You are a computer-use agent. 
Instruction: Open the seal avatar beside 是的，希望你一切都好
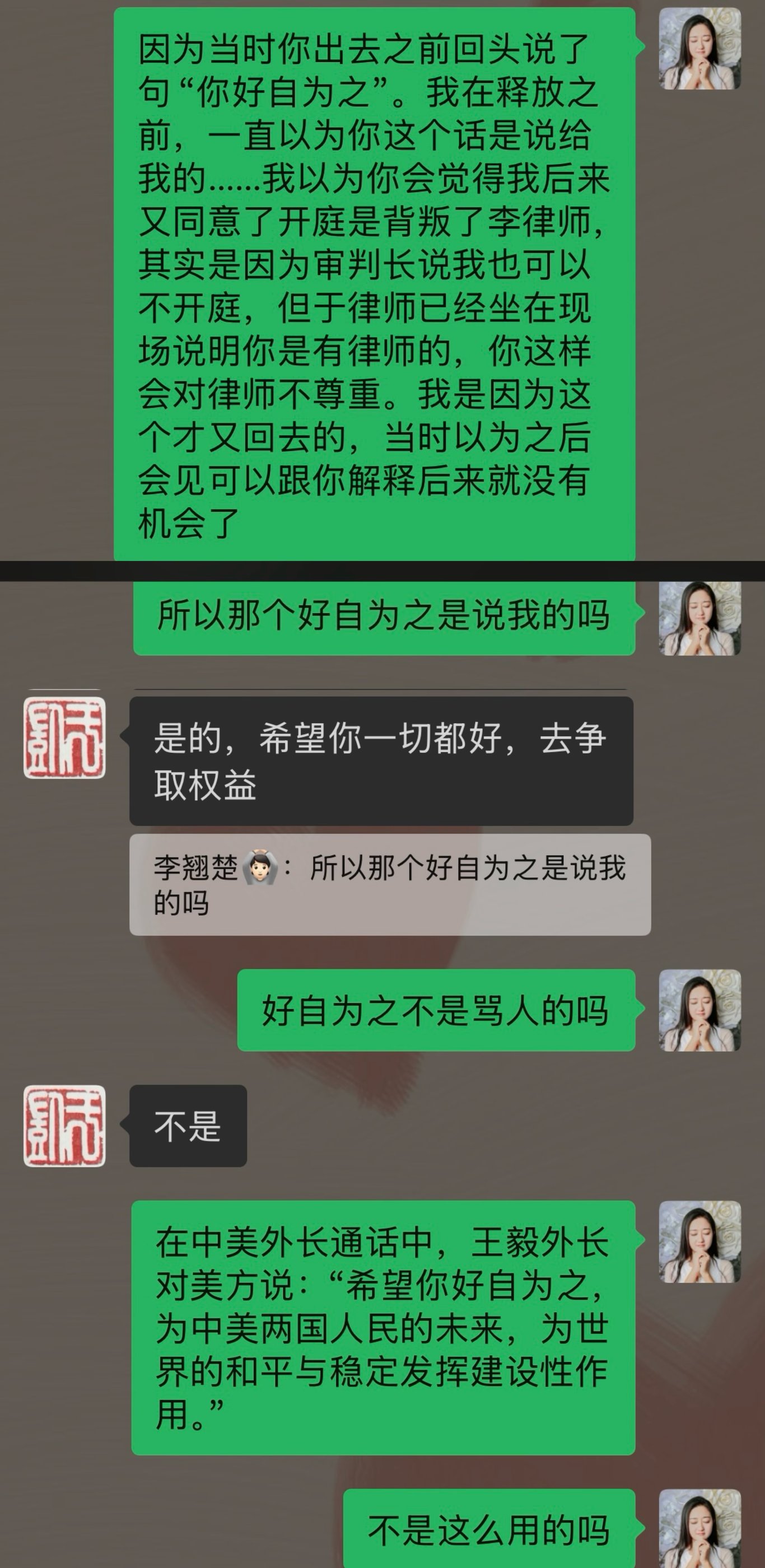(x=64, y=738)
